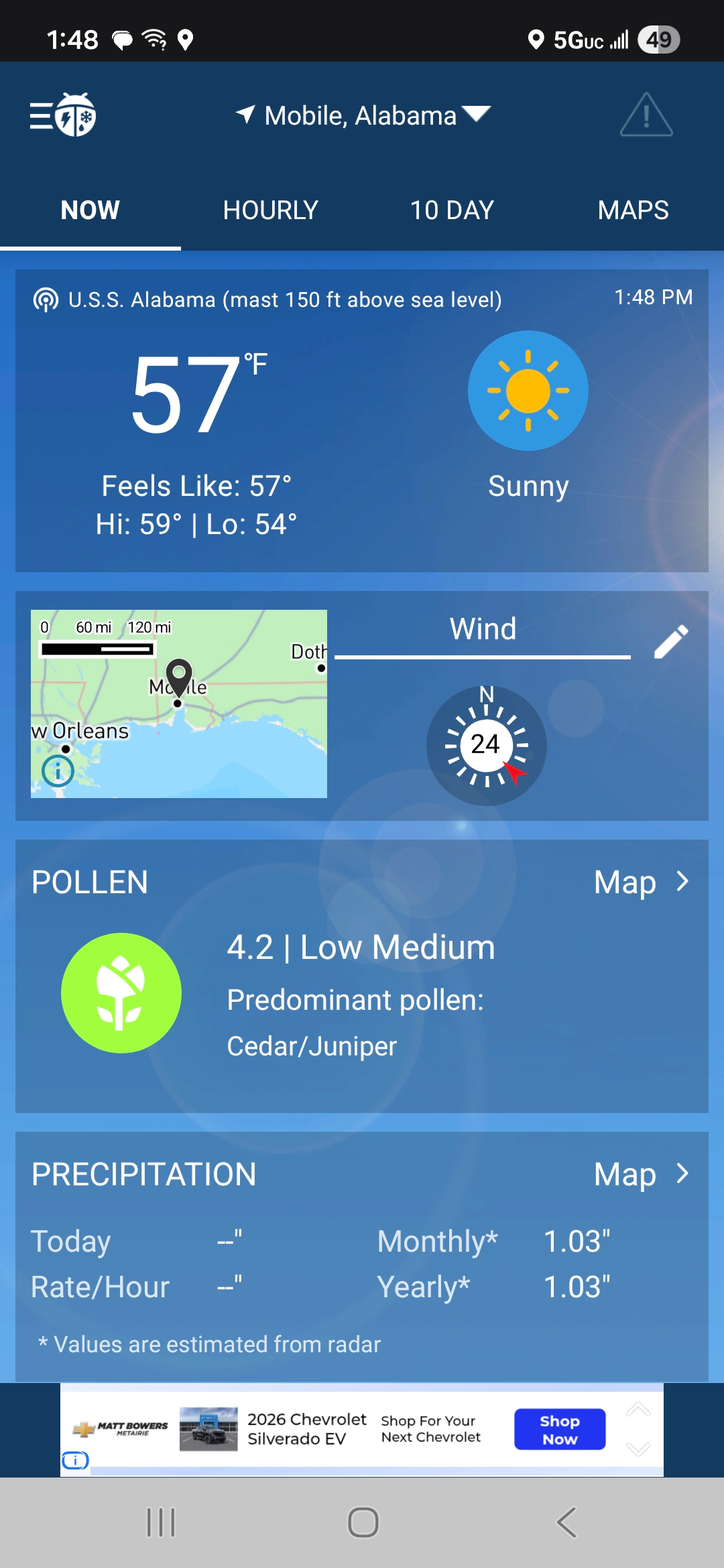Tap Shop Now in the Chevrolet ad
Image resolution: width=724 pixels, height=1568 pixels.
pyautogui.click(x=560, y=1429)
